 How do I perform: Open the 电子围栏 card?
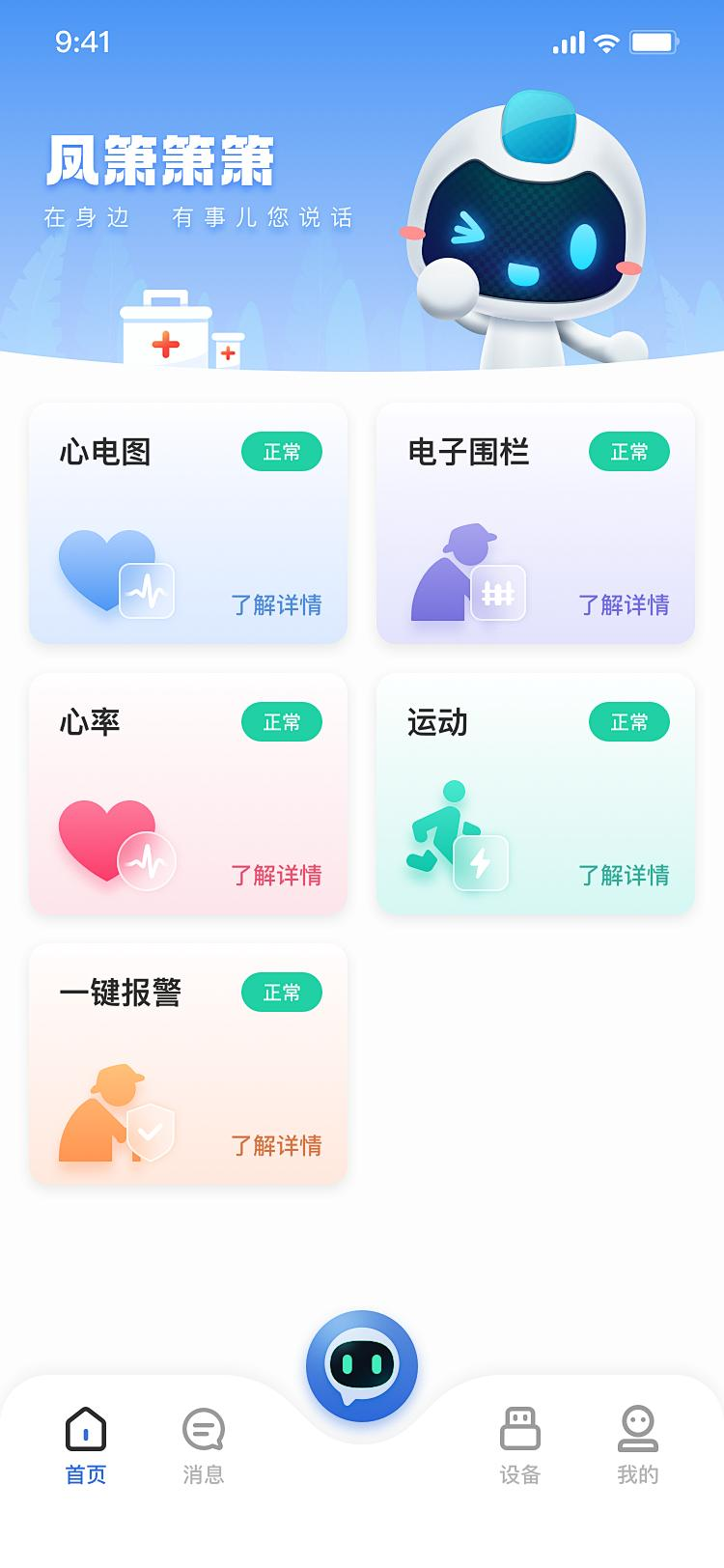click(535, 523)
